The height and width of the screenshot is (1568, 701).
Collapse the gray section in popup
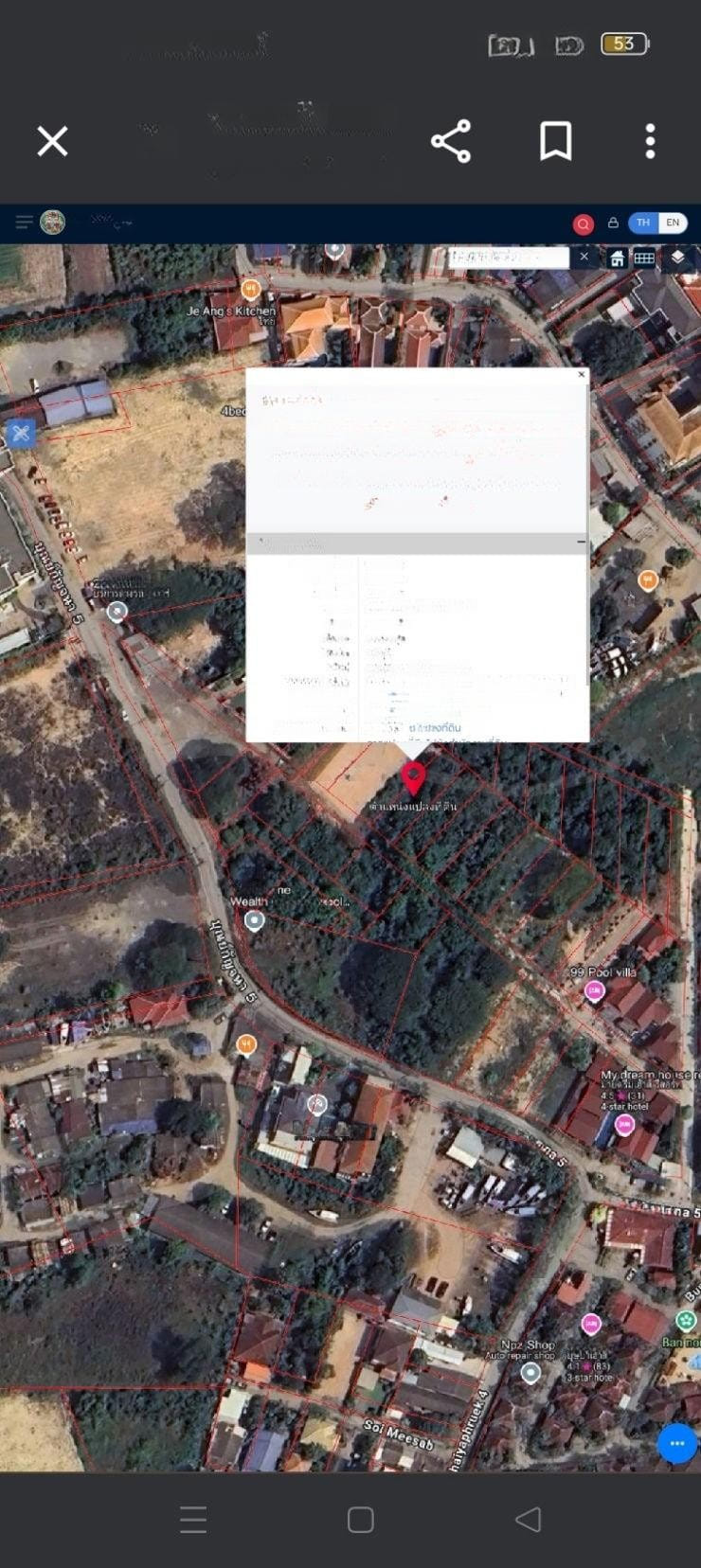click(581, 543)
